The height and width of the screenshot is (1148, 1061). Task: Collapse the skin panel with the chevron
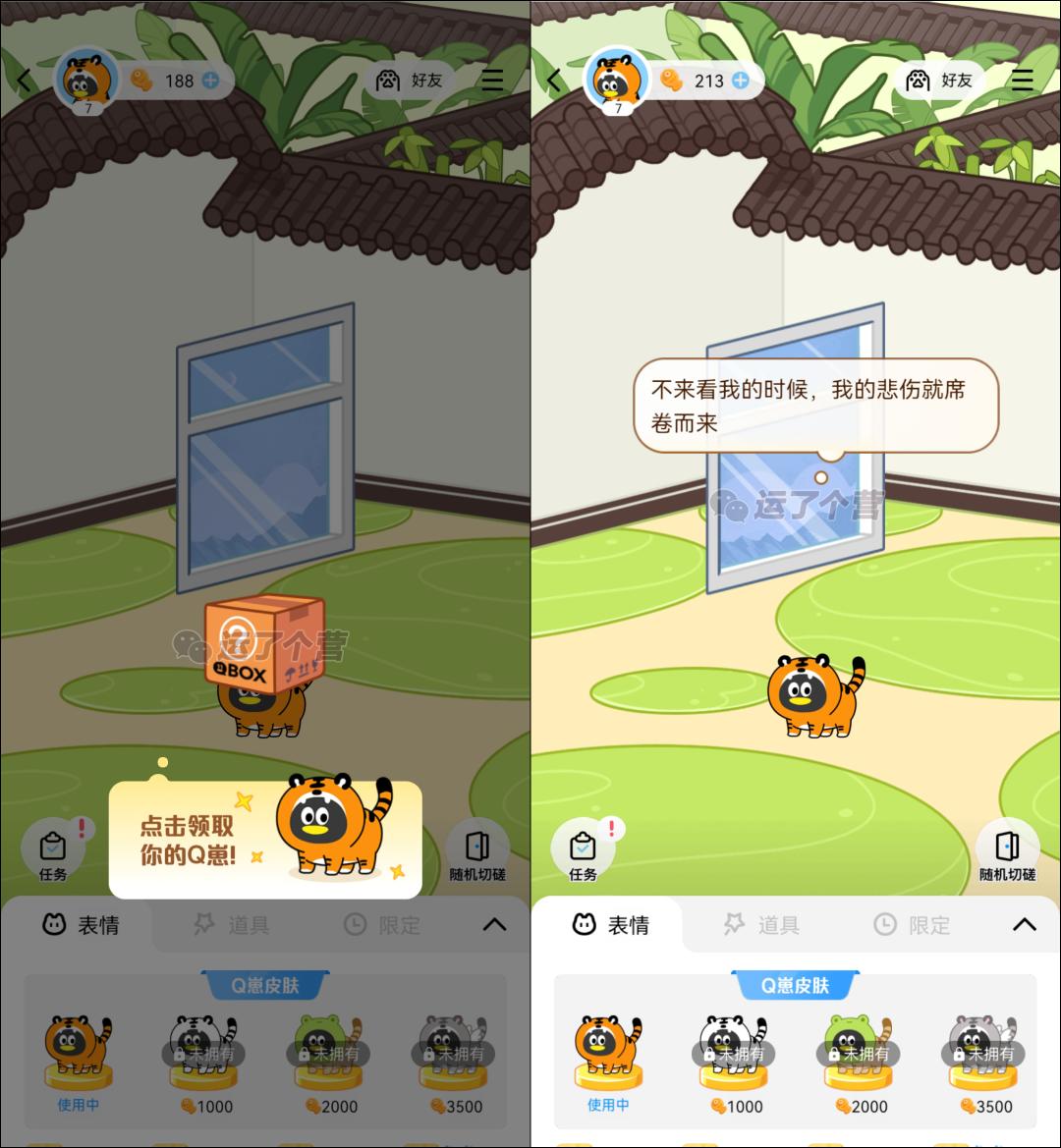pyautogui.click(x=494, y=924)
